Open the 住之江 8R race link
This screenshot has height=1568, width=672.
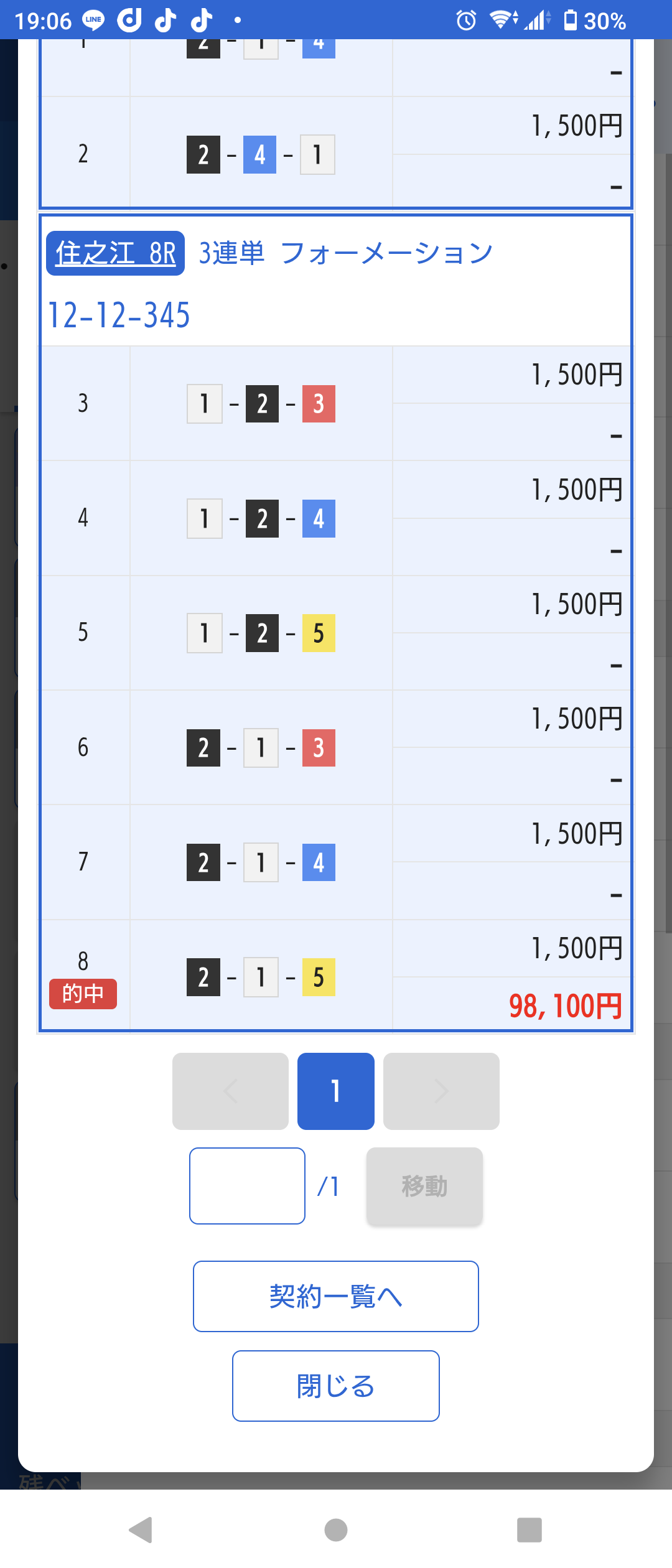tap(116, 253)
